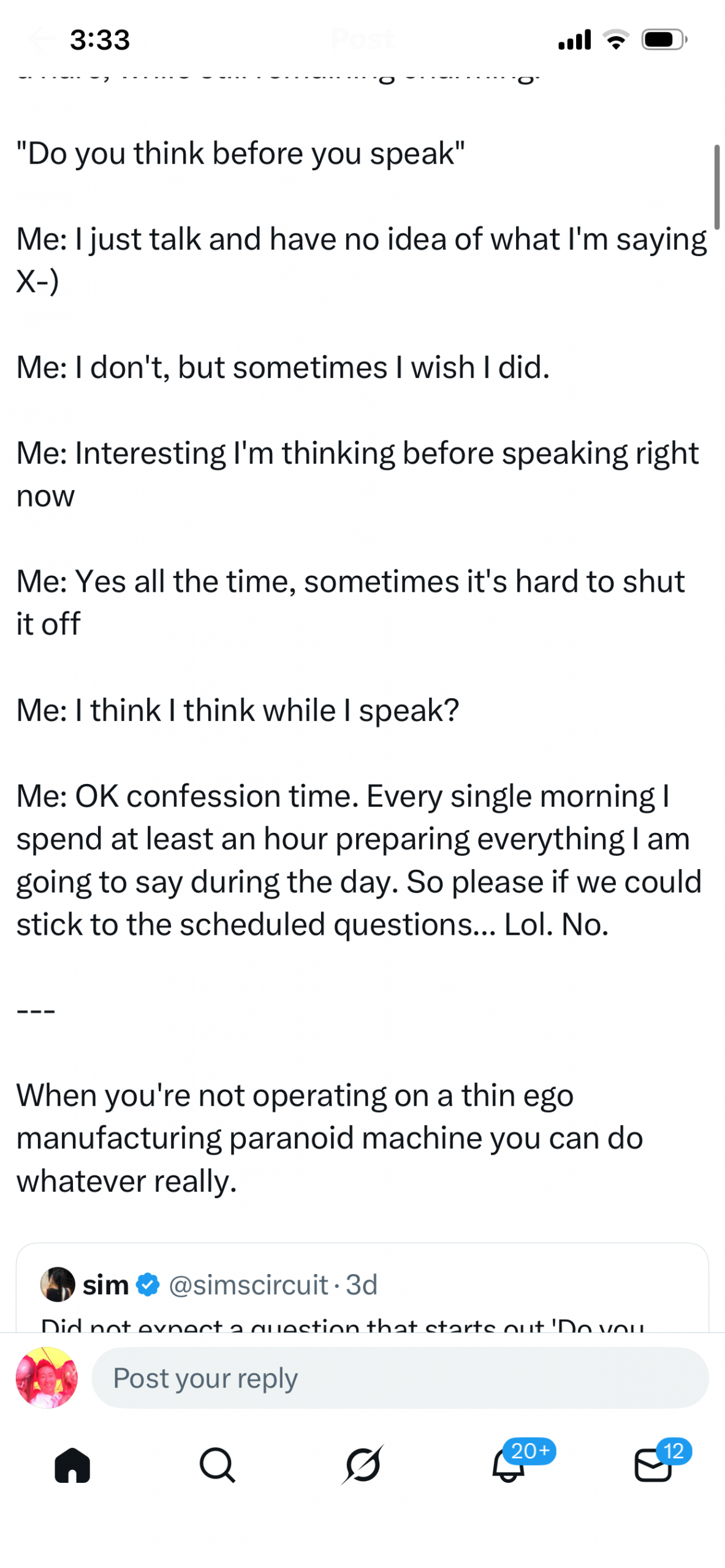Open your profile avatar beside the reply box
This screenshot has height=1568, width=725.
[47, 1378]
